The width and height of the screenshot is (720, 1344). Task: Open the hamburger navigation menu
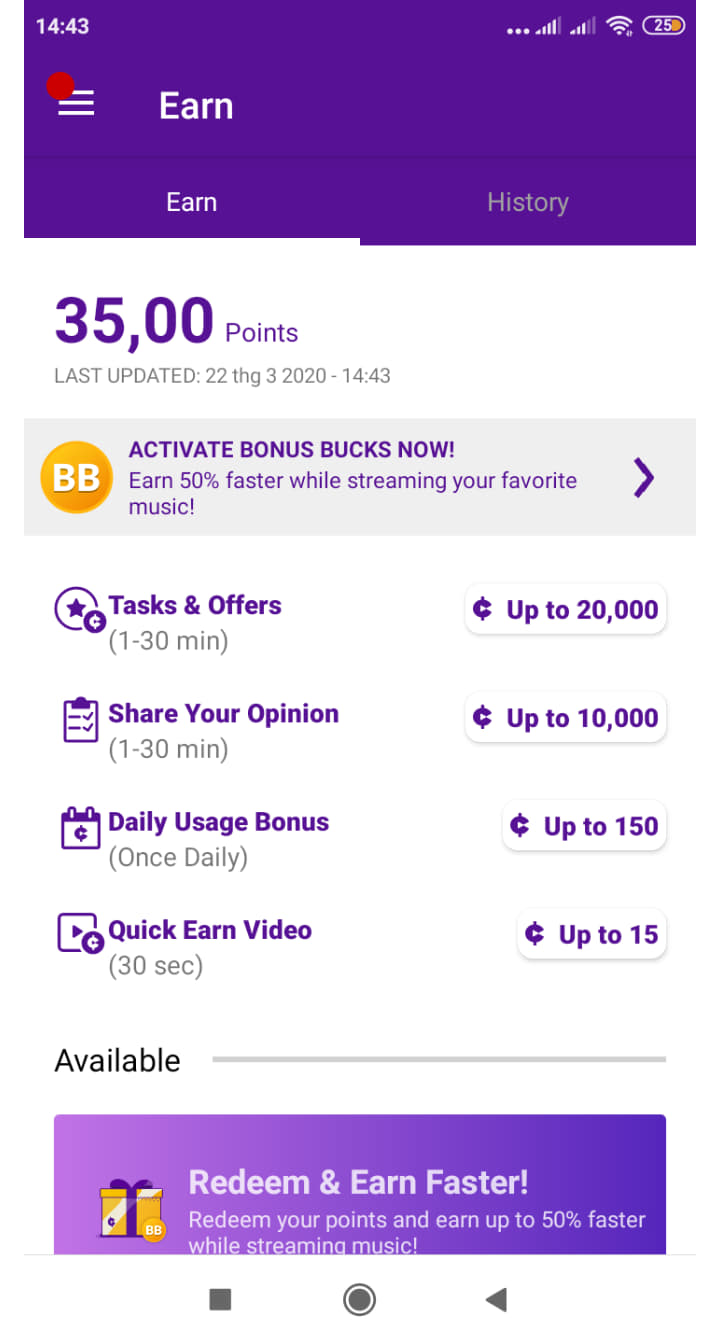(76, 104)
